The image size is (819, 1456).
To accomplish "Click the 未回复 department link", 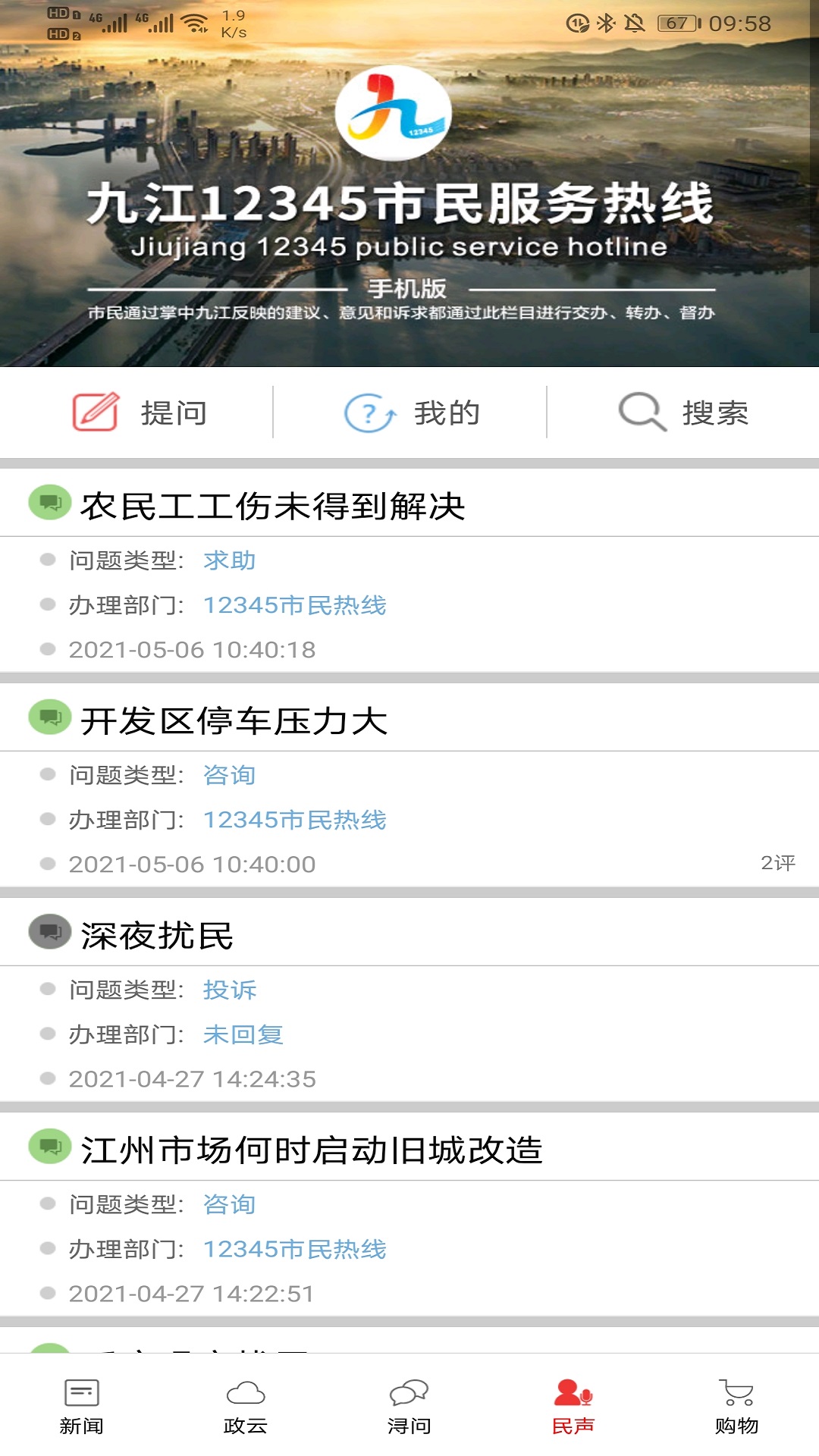I will pyautogui.click(x=243, y=1035).
